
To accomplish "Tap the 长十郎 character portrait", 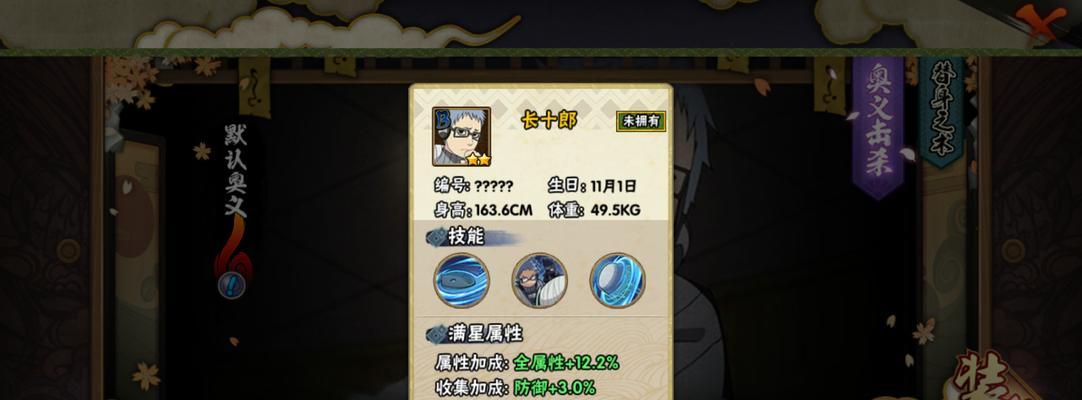I will (461, 137).
